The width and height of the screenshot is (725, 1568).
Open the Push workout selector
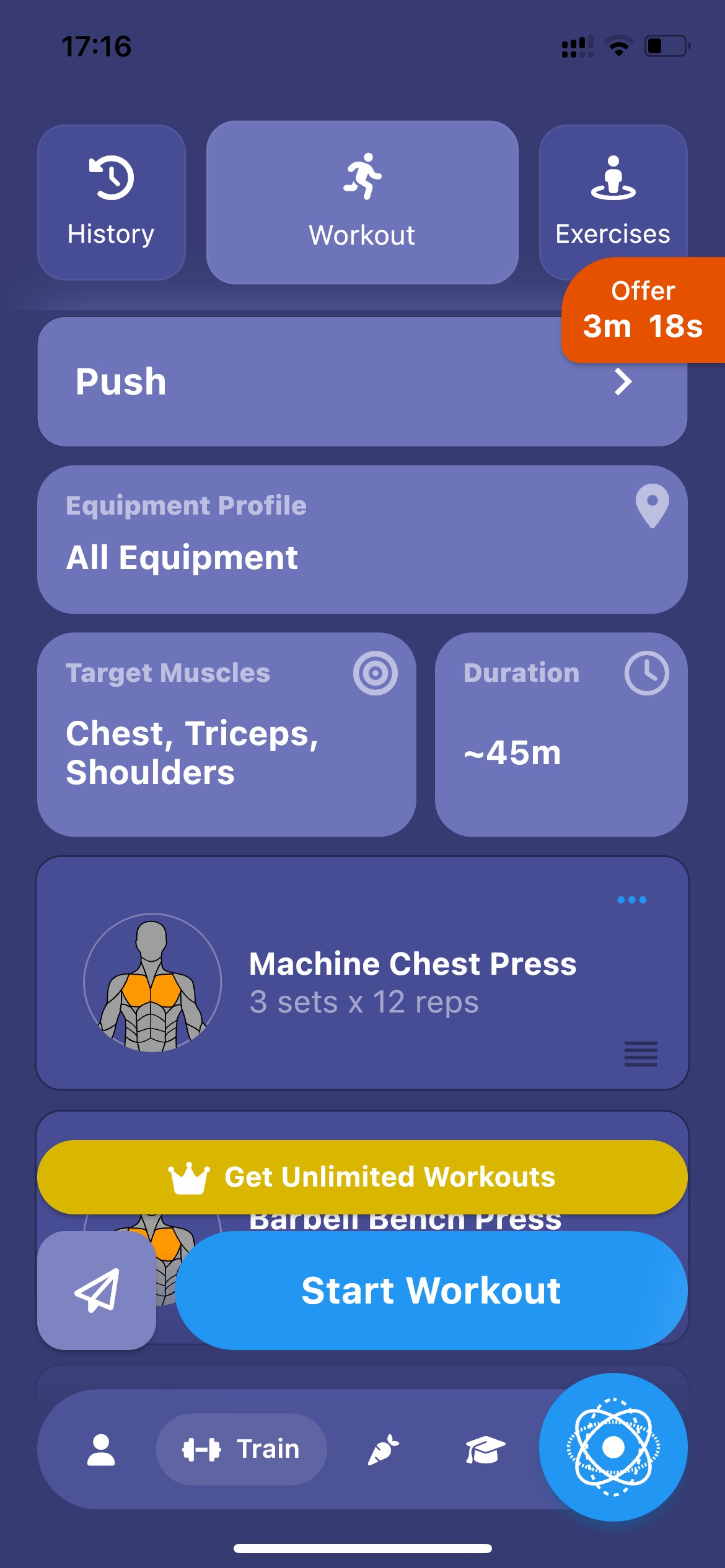(362, 381)
